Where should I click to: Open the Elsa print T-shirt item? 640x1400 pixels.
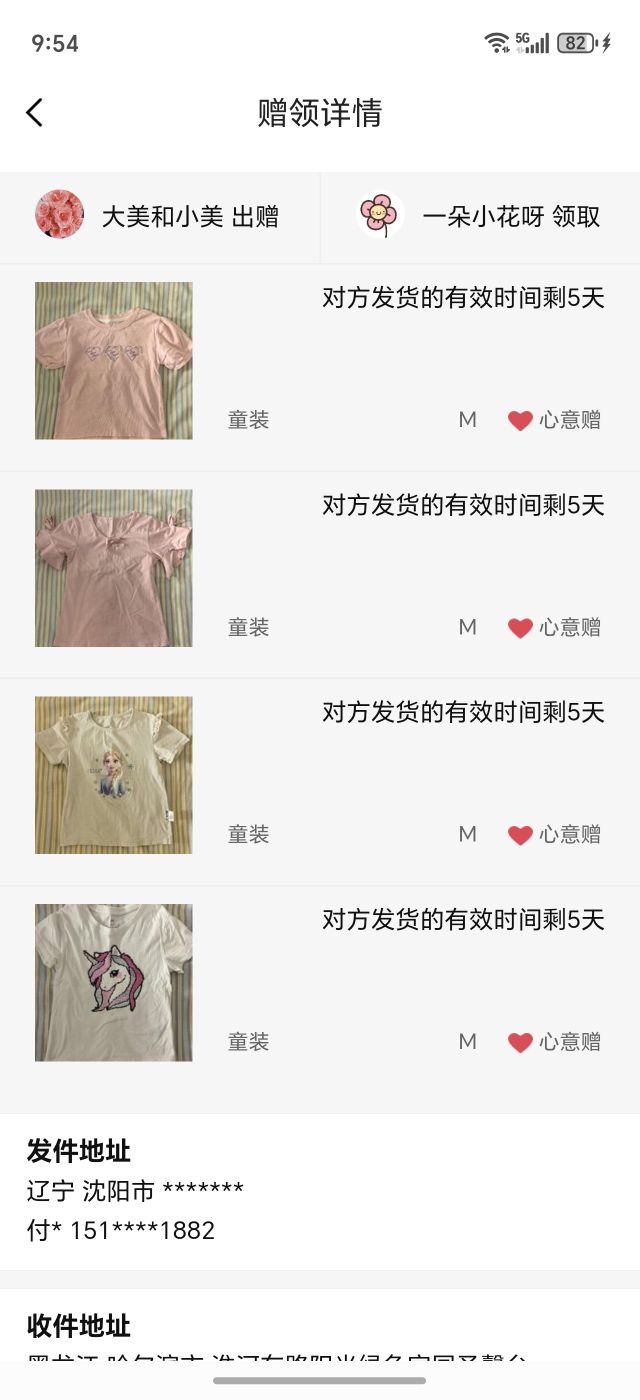point(114,775)
